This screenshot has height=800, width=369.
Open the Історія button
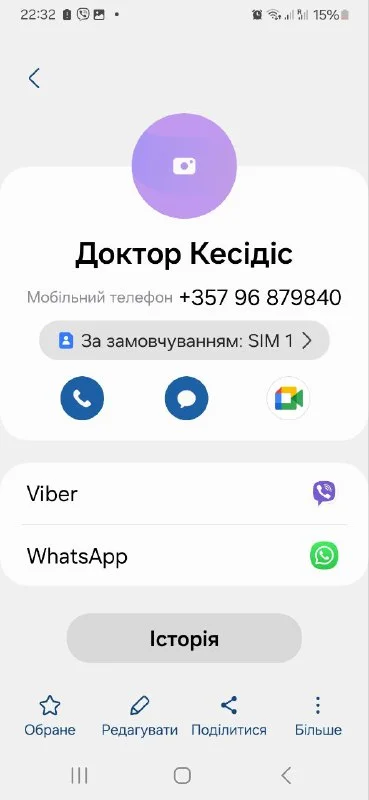pos(184,638)
